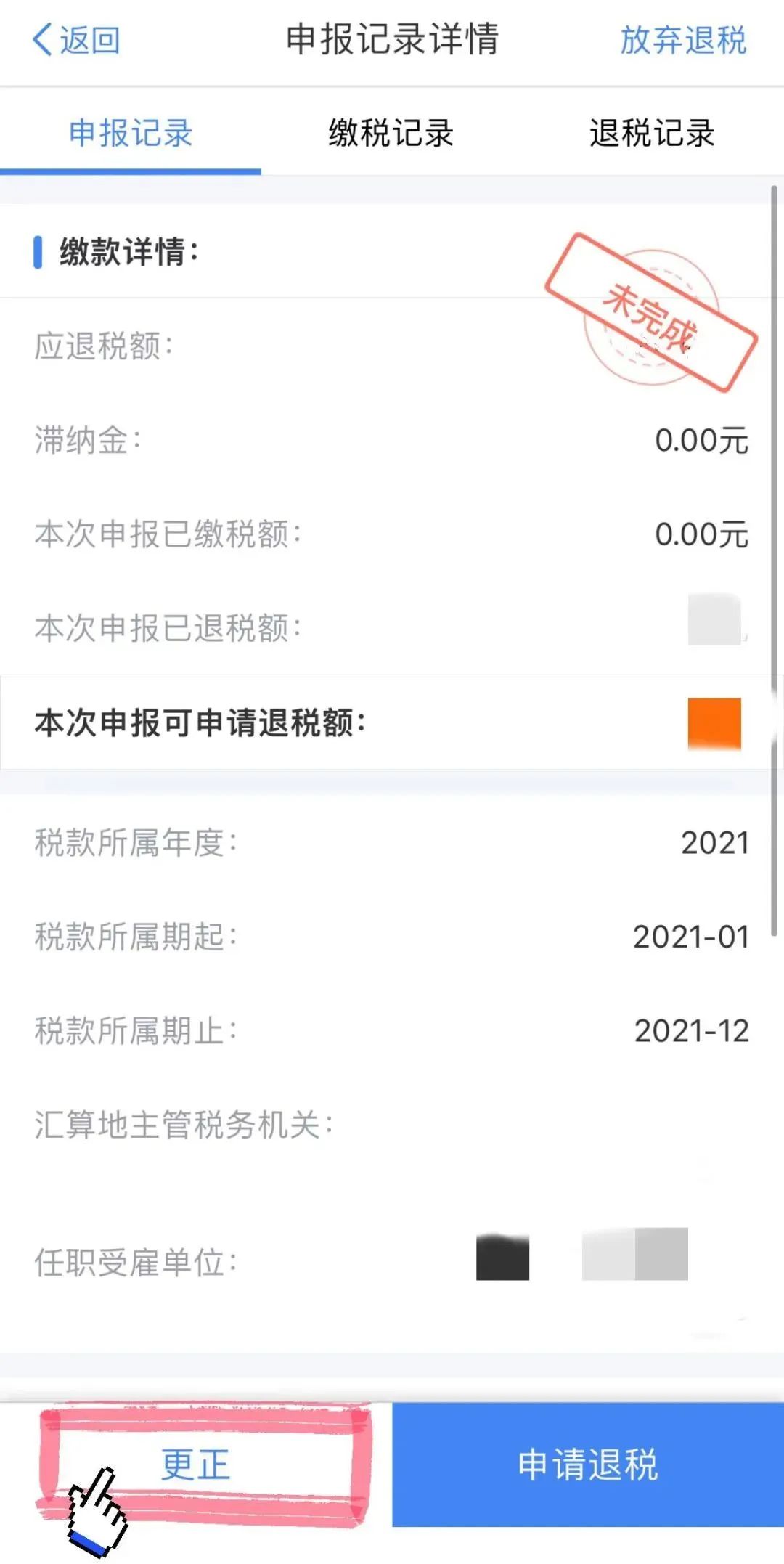Go back using the 返回 button
The width and height of the screenshot is (784, 1564).
point(76,40)
